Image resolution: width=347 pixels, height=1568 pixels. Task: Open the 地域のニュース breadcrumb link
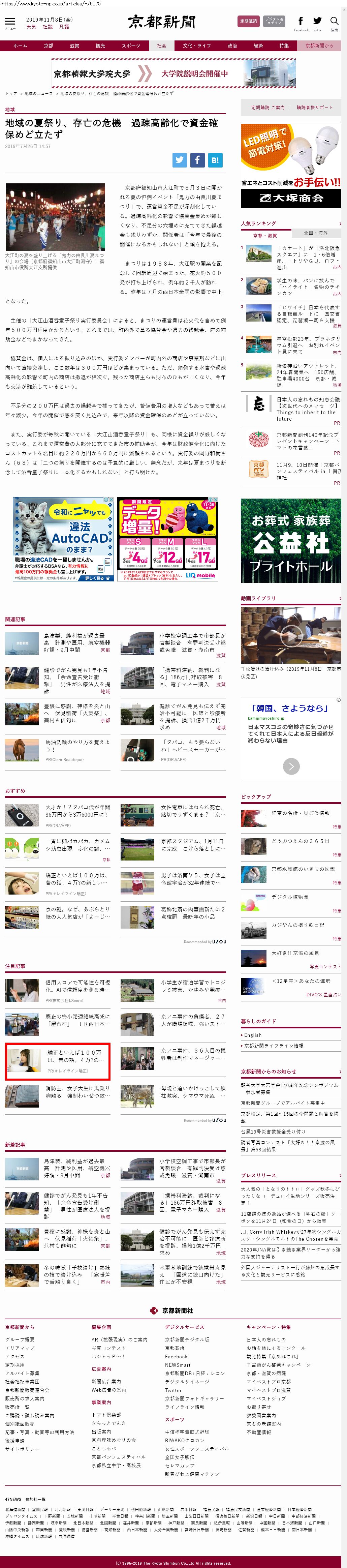[x=38, y=94]
